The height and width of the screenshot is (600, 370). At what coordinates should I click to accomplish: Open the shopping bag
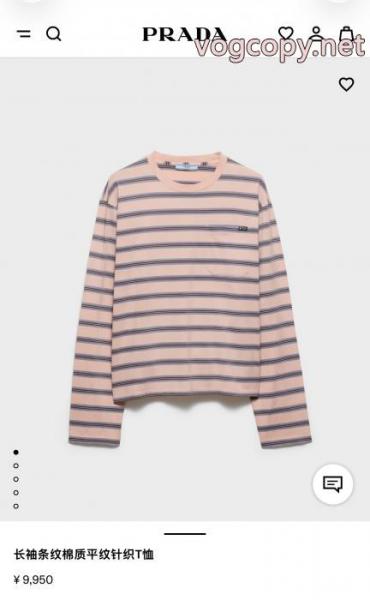pos(346,33)
